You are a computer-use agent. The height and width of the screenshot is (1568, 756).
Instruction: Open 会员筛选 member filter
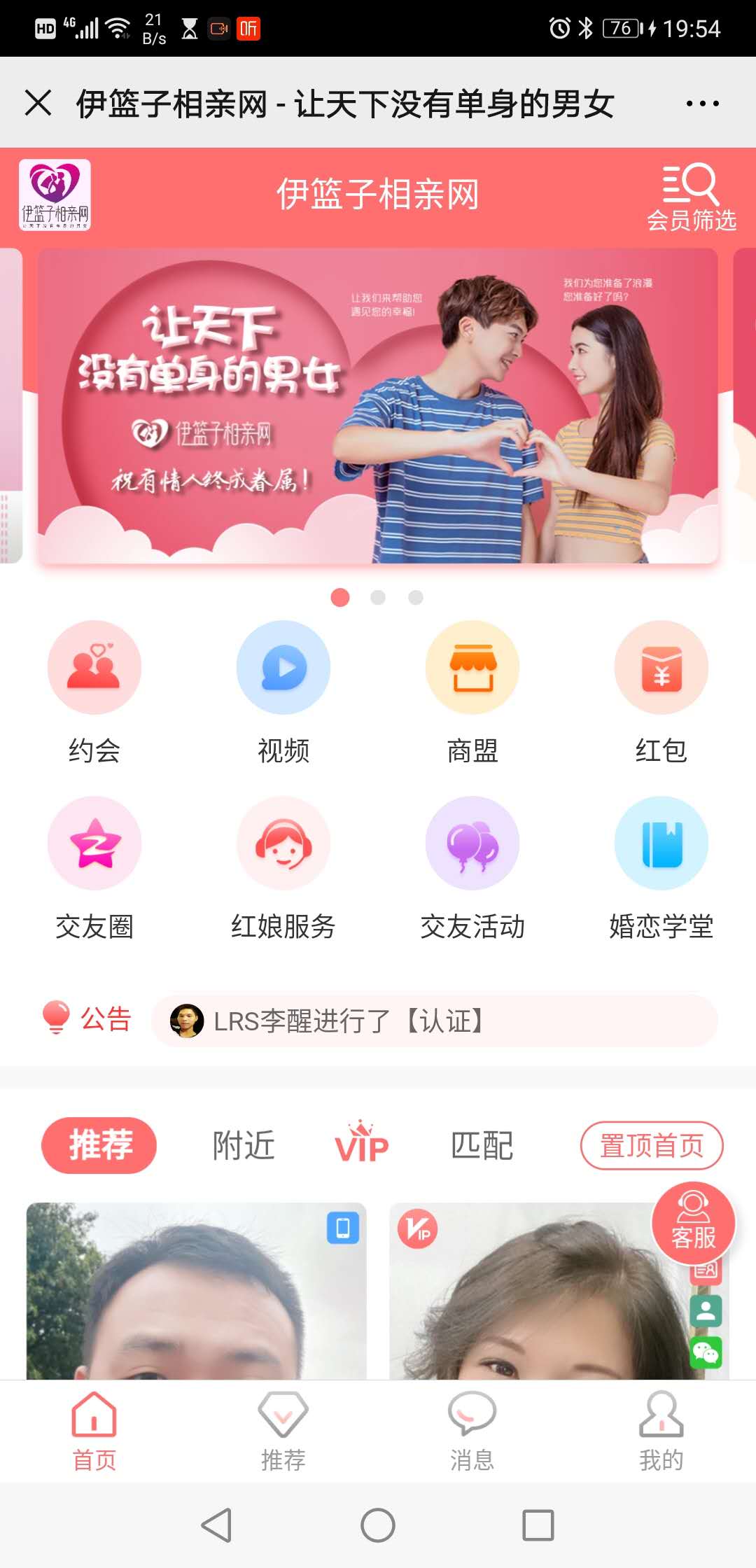[691, 197]
